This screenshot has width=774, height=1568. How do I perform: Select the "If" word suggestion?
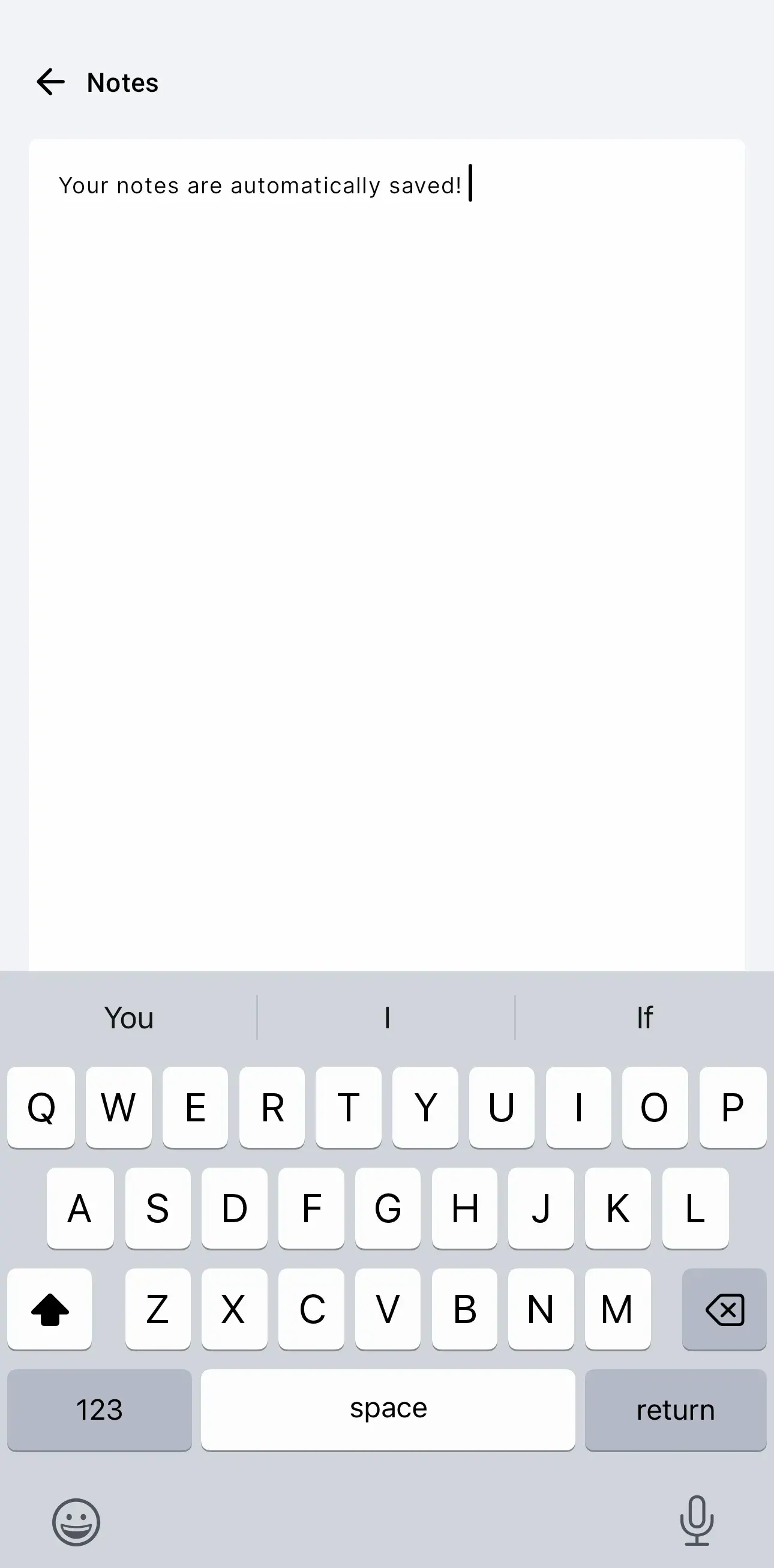click(644, 1017)
